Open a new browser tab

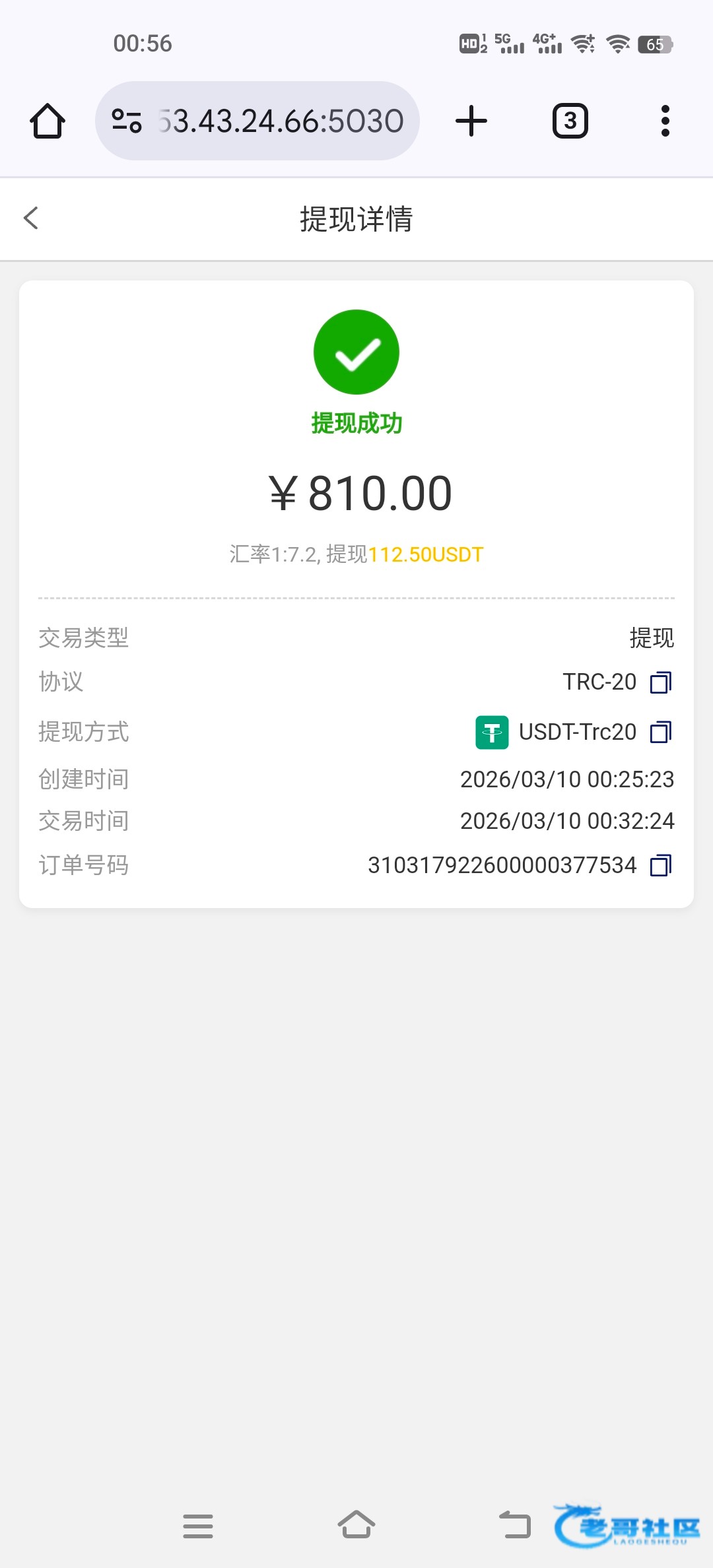tap(471, 121)
